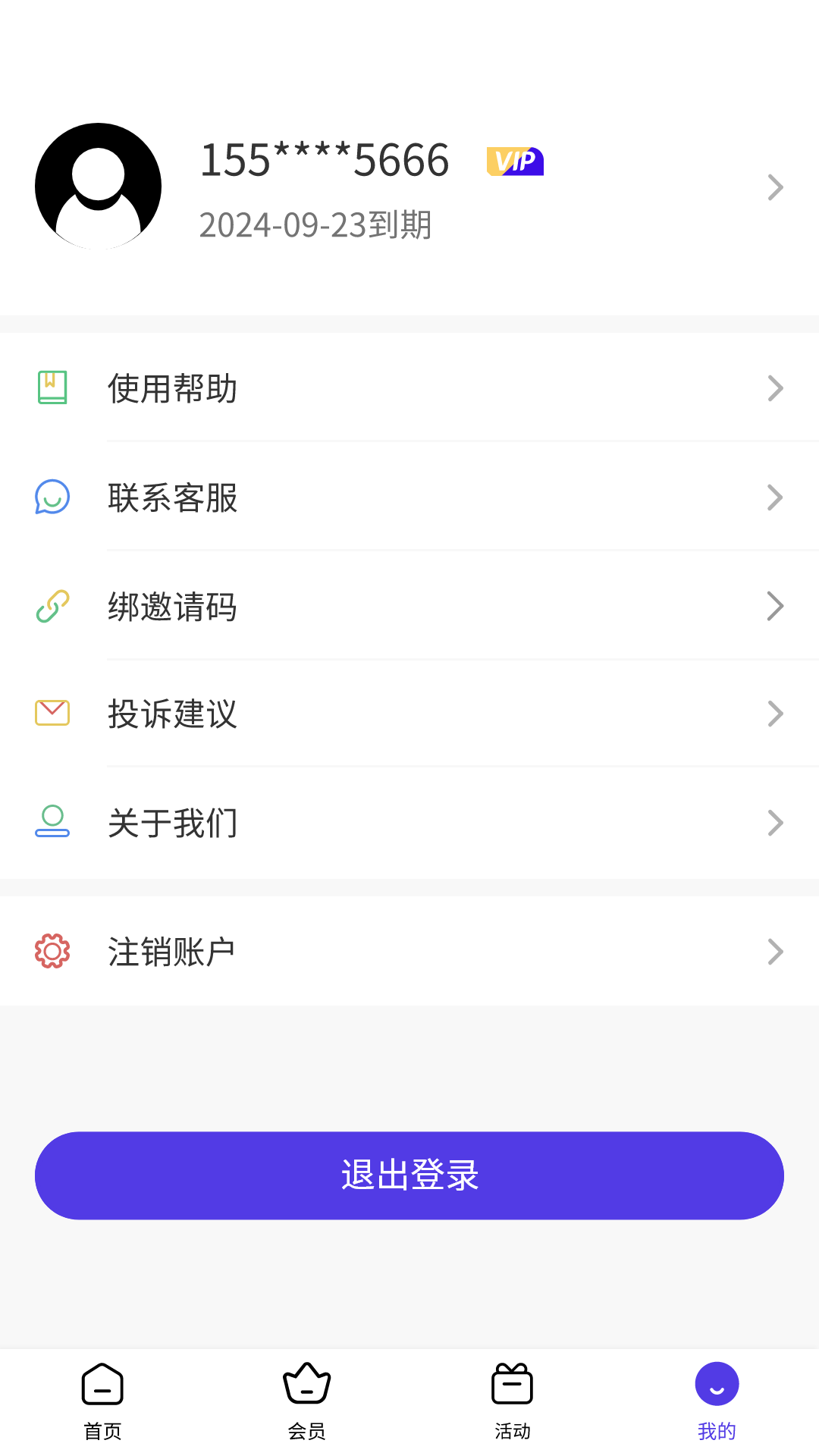Tap the 退出登录 button
819x1456 pixels.
point(409,1175)
